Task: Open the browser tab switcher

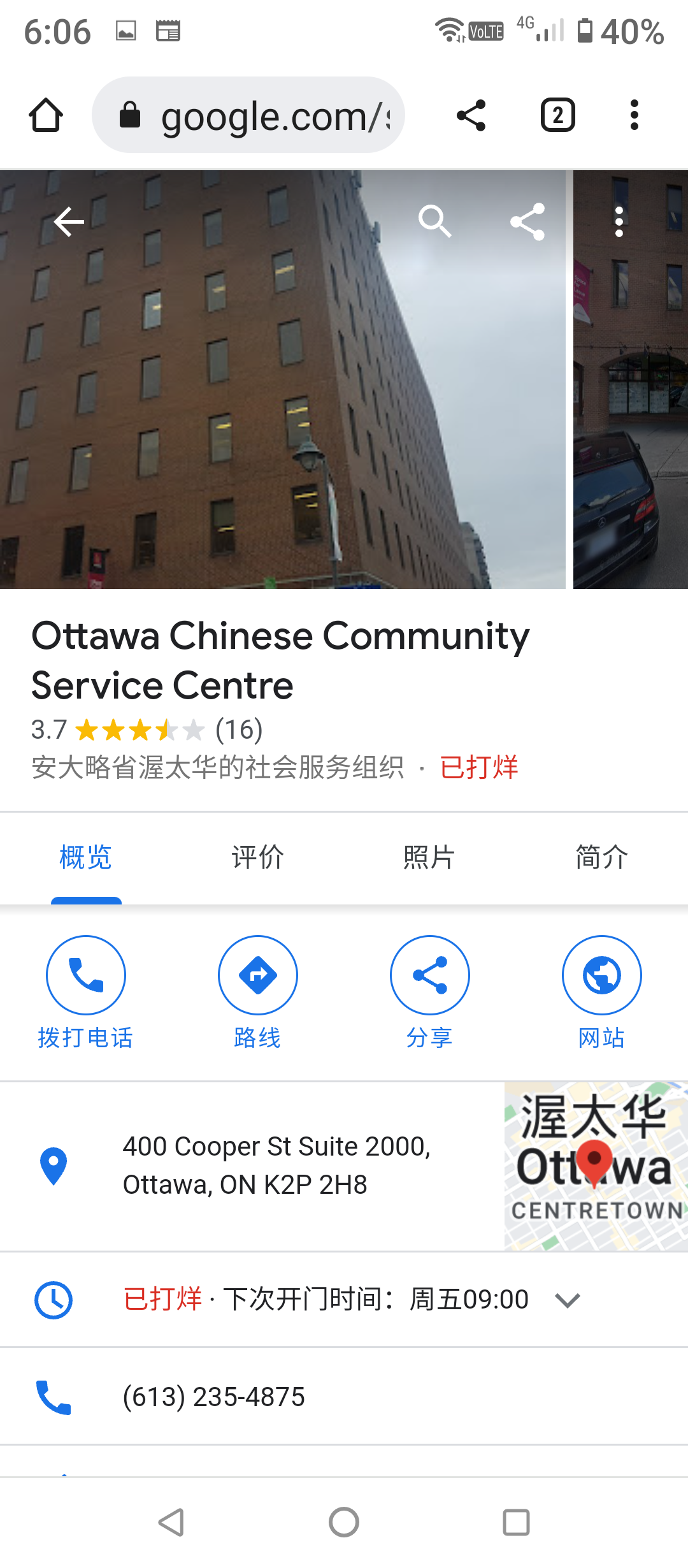Action: 558,115
